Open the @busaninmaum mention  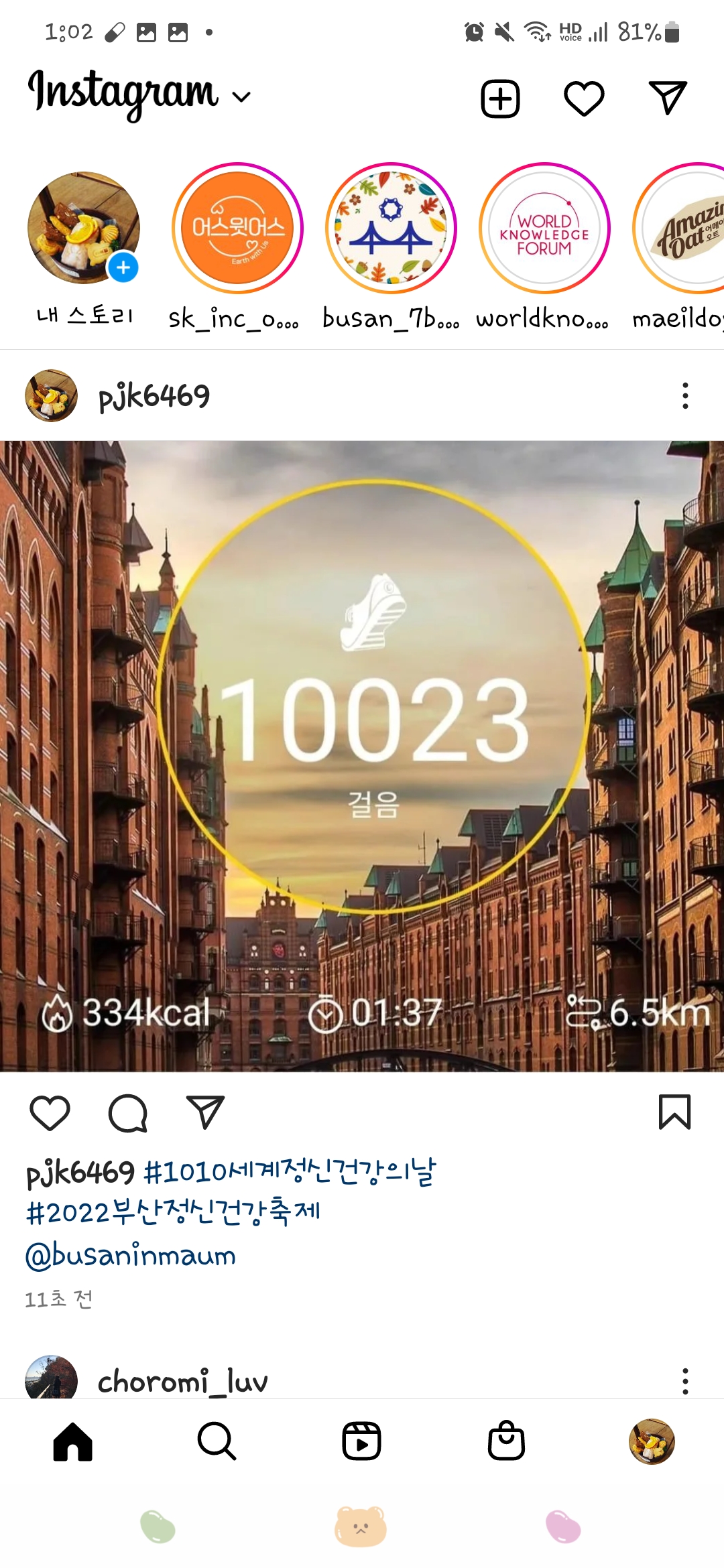pyautogui.click(x=131, y=1255)
